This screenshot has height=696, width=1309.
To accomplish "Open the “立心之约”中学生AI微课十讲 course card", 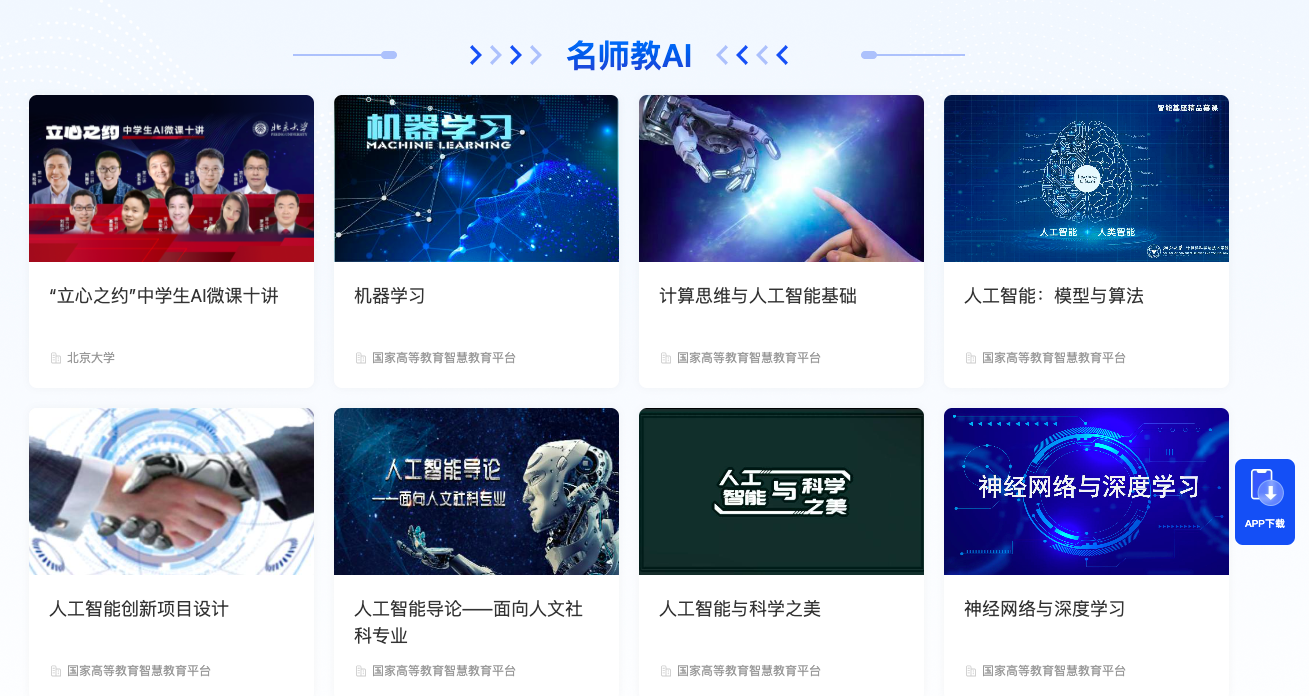I will pyautogui.click(x=171, y=240).
